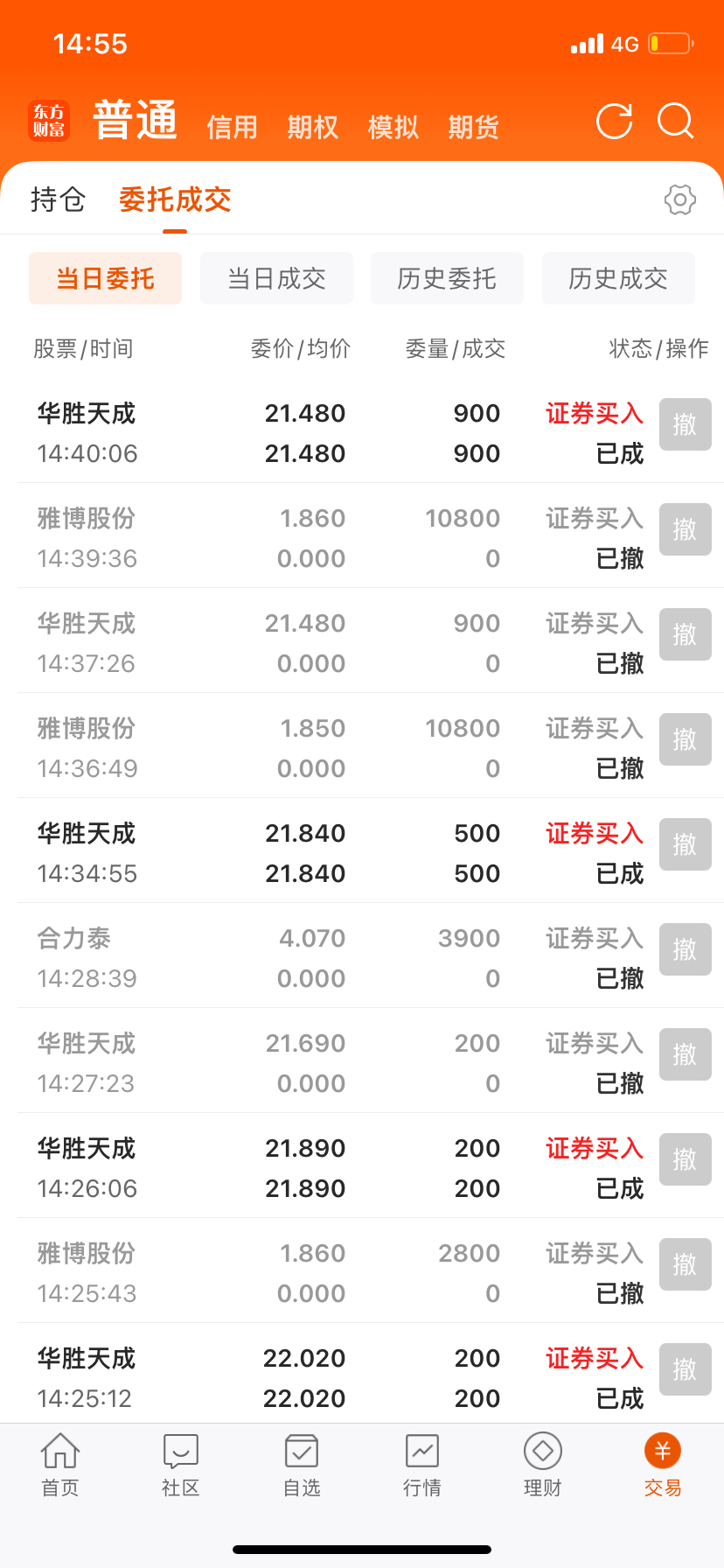Tap 撤 on the 14:39:36 雅博股份 order
Image resolution: width=724 pixels, height=1568 pixels.
tap(685, 529)
